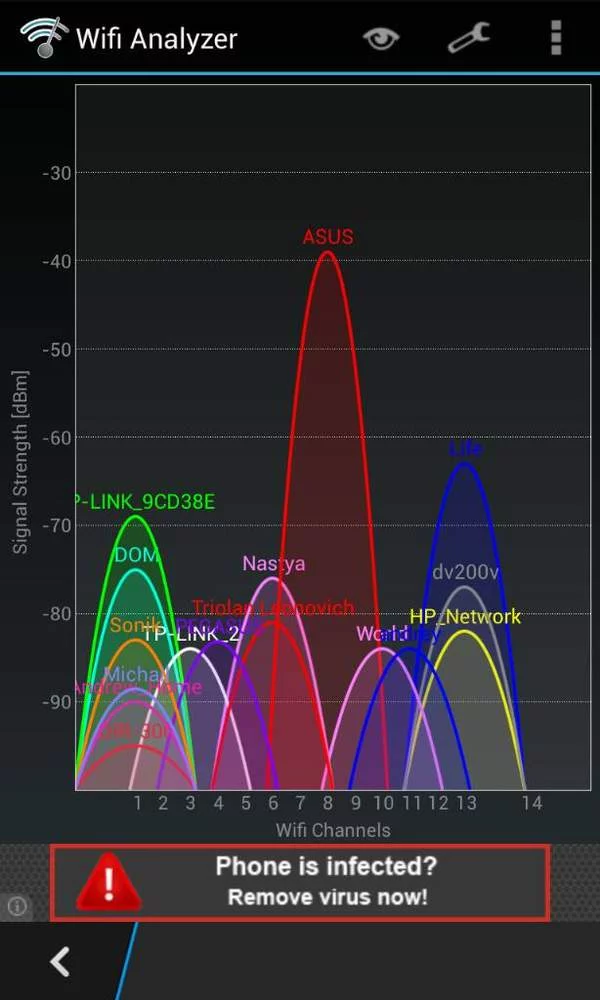Open the wrench tools icon
Image resolution: width=600 pixels, height=1000 pixels.
[x=468, y=38]
